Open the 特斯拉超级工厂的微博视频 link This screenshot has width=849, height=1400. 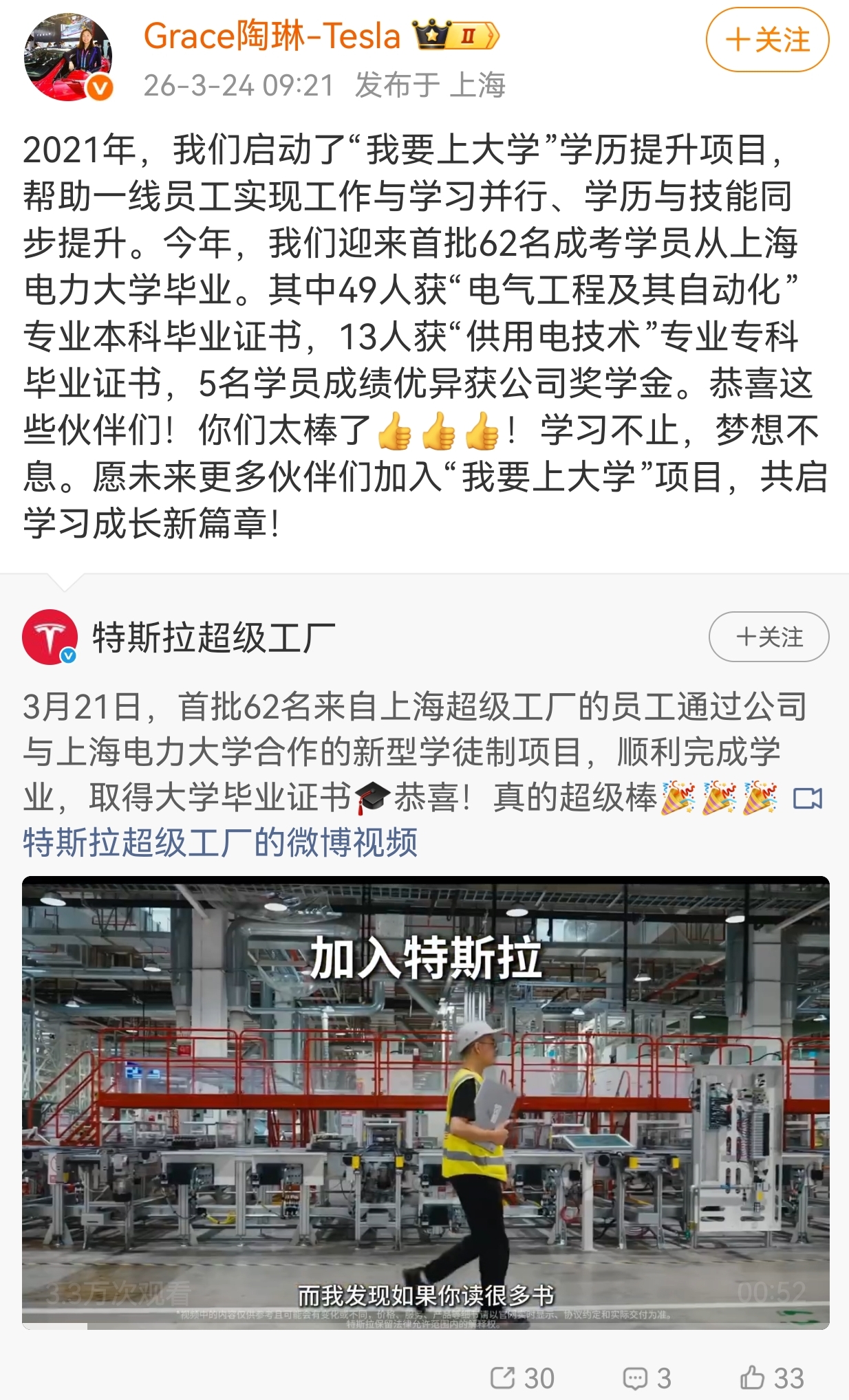coord(220,843)
